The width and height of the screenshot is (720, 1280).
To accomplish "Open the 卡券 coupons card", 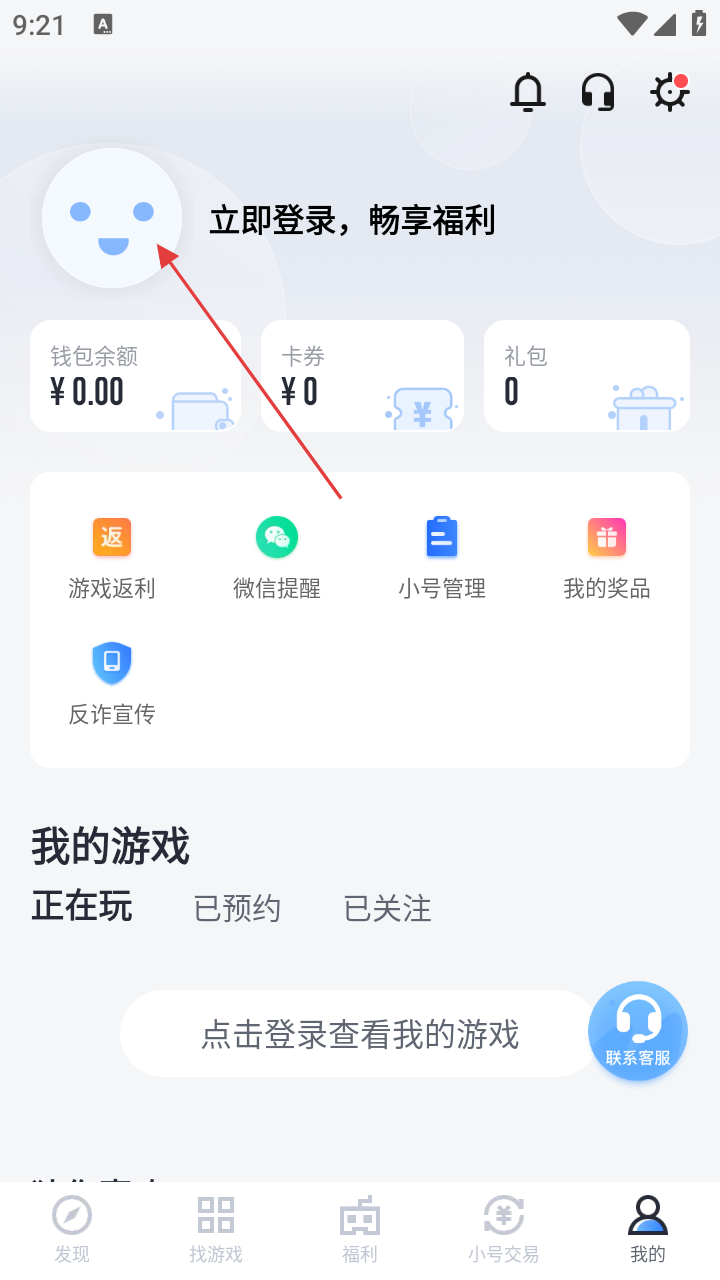I will (x=362, y=376).
